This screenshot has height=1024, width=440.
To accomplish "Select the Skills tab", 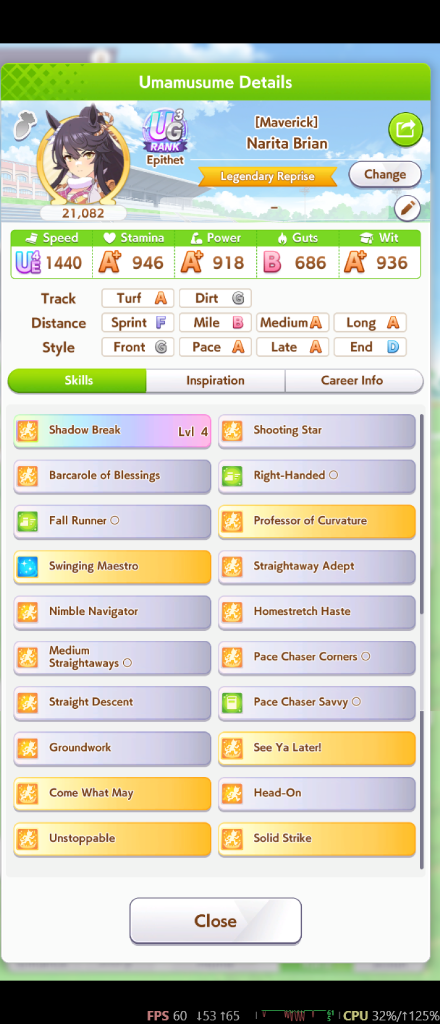I will tap(78, 381).
